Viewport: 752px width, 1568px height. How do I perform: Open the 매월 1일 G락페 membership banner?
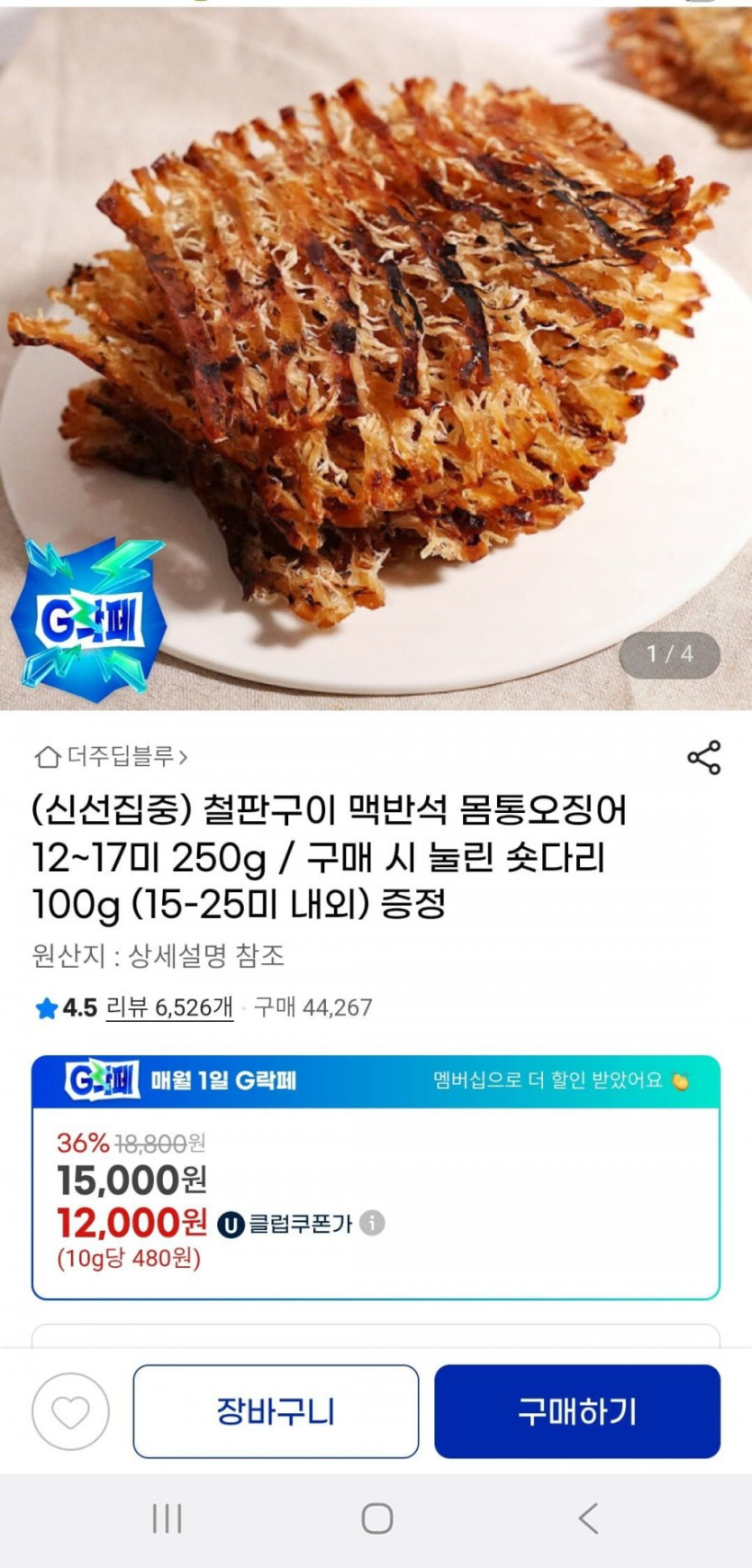pos(376,1080)
